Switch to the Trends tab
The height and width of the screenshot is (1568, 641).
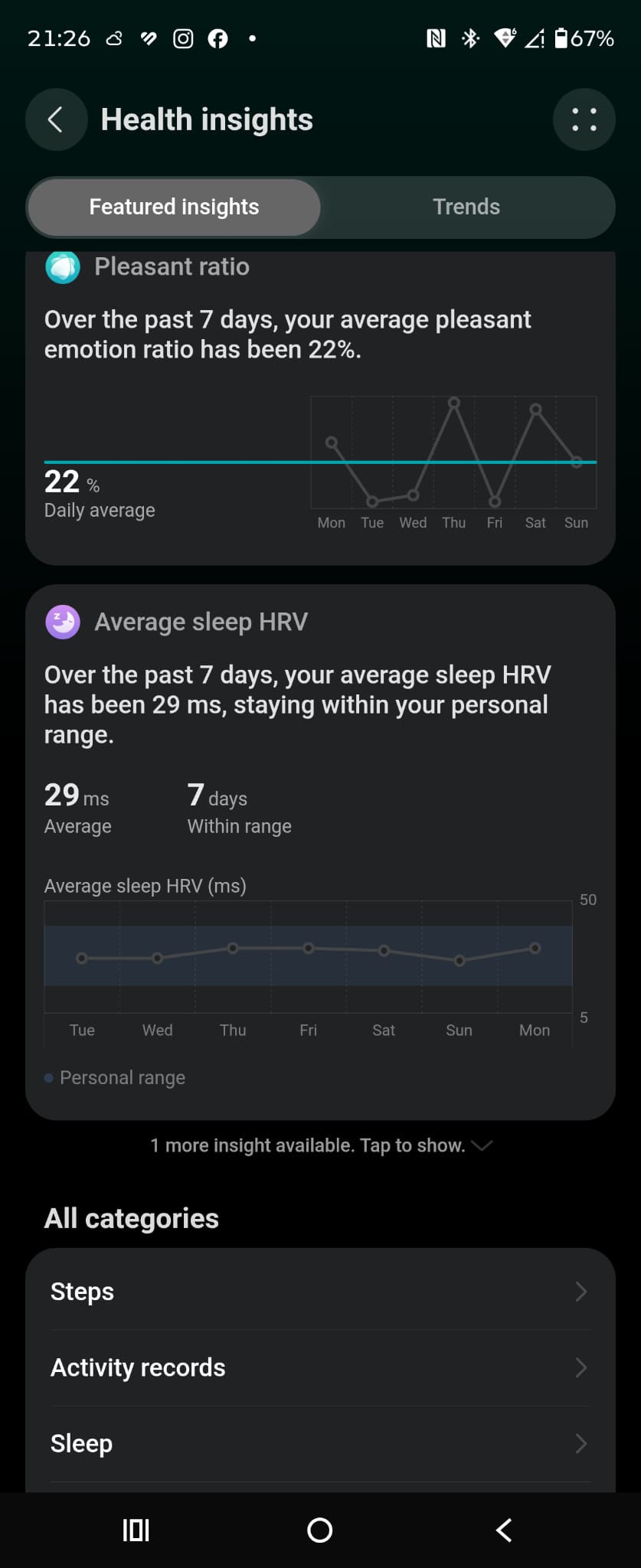point(466,207)
